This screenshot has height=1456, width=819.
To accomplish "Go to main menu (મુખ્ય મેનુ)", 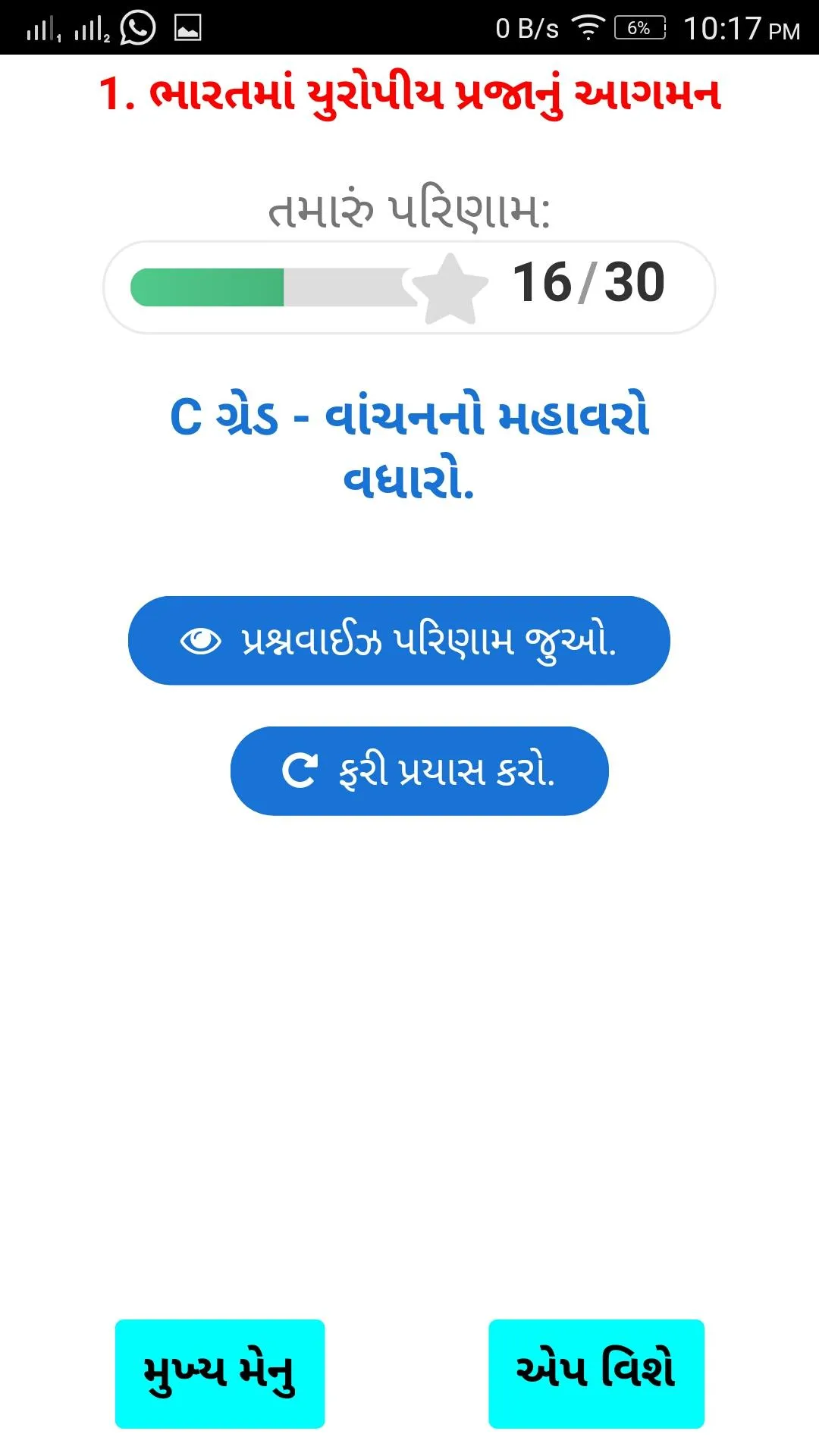I will click(220, 1373).
